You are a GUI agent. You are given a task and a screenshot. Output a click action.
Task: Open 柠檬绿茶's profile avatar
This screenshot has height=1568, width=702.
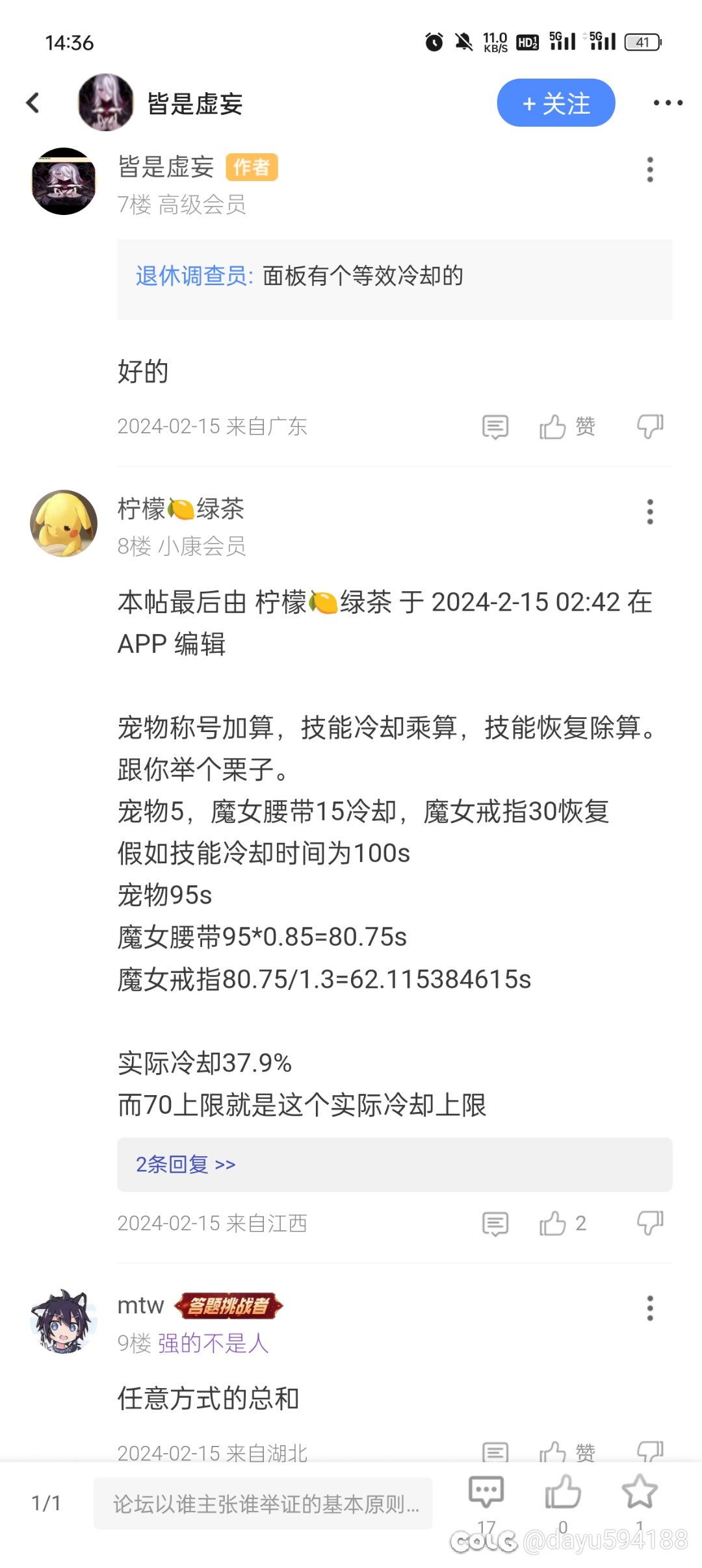[64, 524]
